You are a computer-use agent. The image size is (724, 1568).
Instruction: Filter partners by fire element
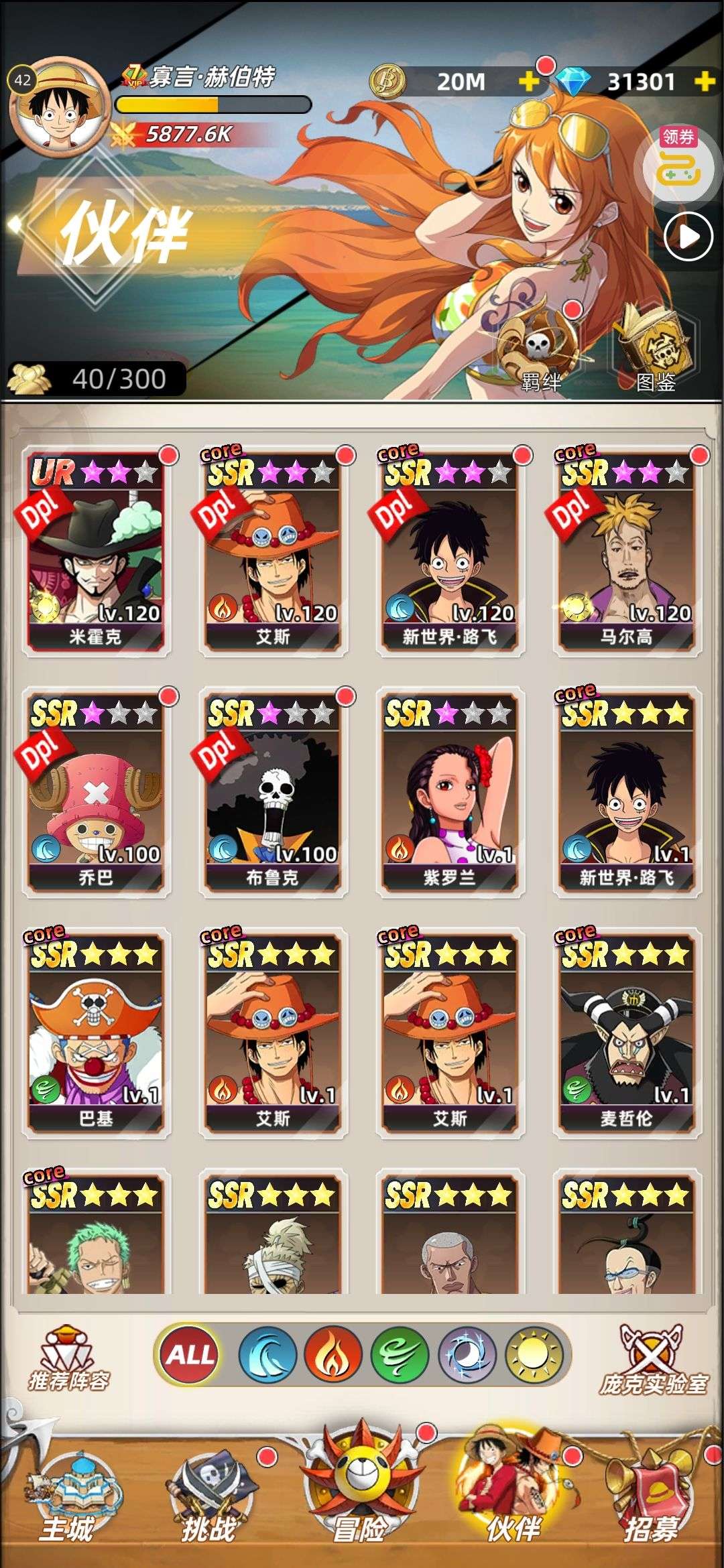click(x=333, y=1355)
